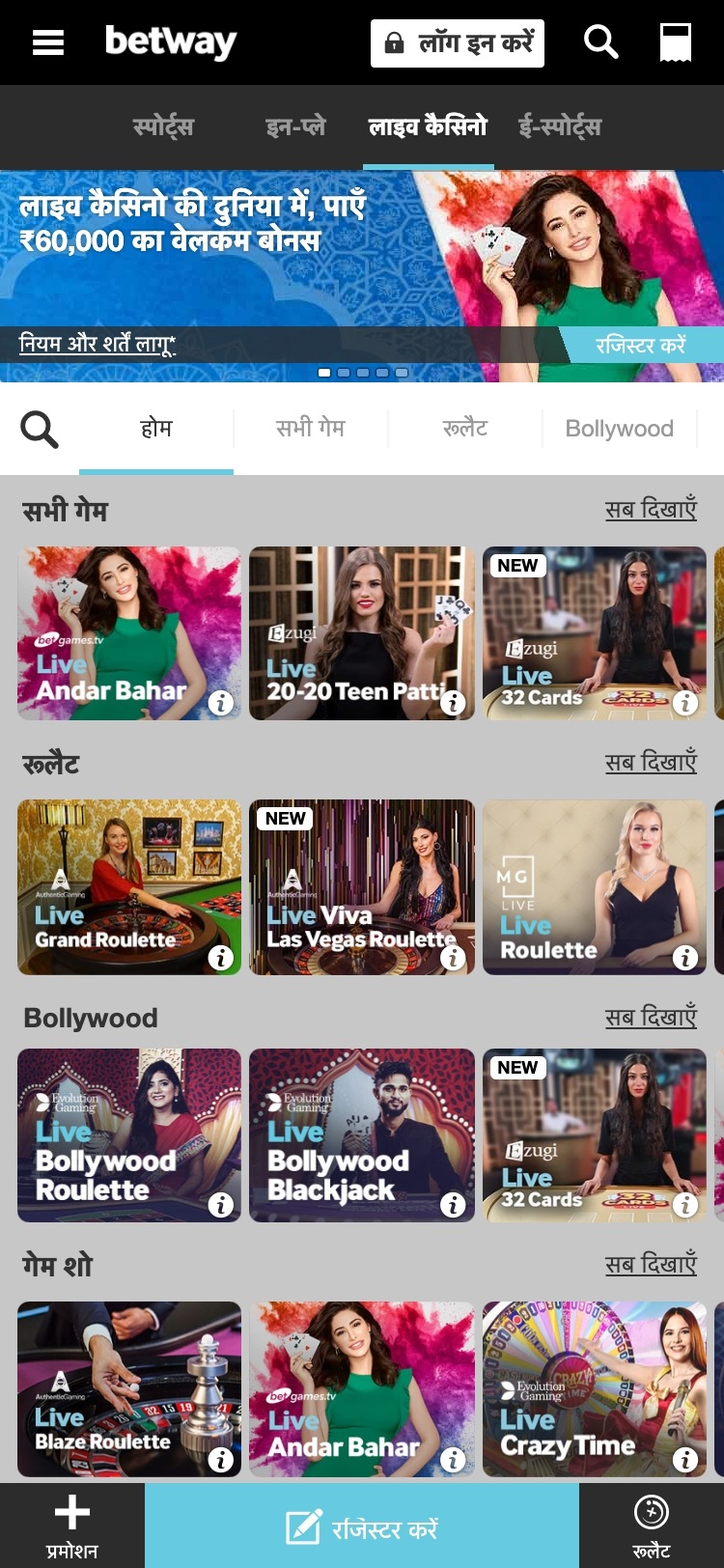Tap रजिस्टर करें on the welcome bonus banner
Viewport: 724px width, 1568px height.
click(640, 345)
